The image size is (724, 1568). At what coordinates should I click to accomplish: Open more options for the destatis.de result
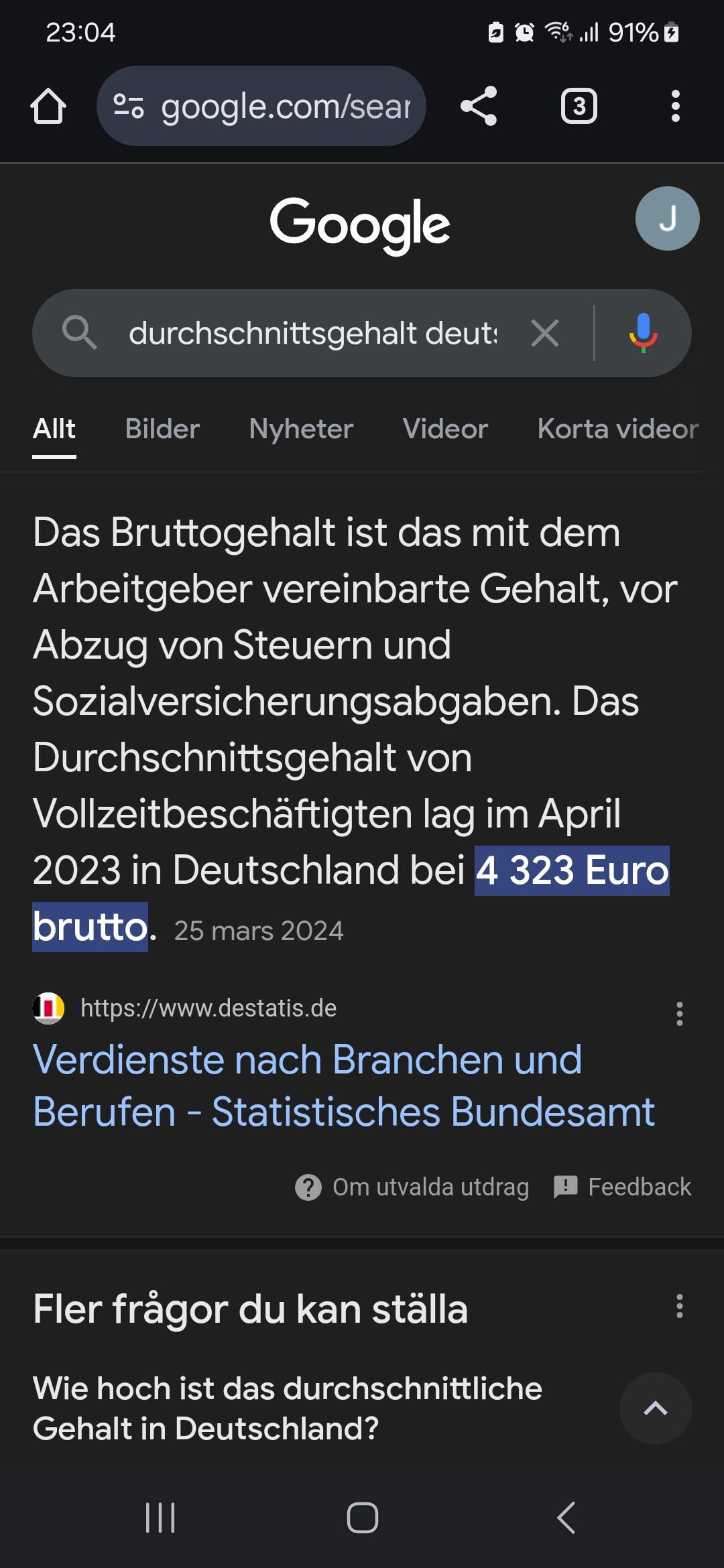coord(679,1014)
